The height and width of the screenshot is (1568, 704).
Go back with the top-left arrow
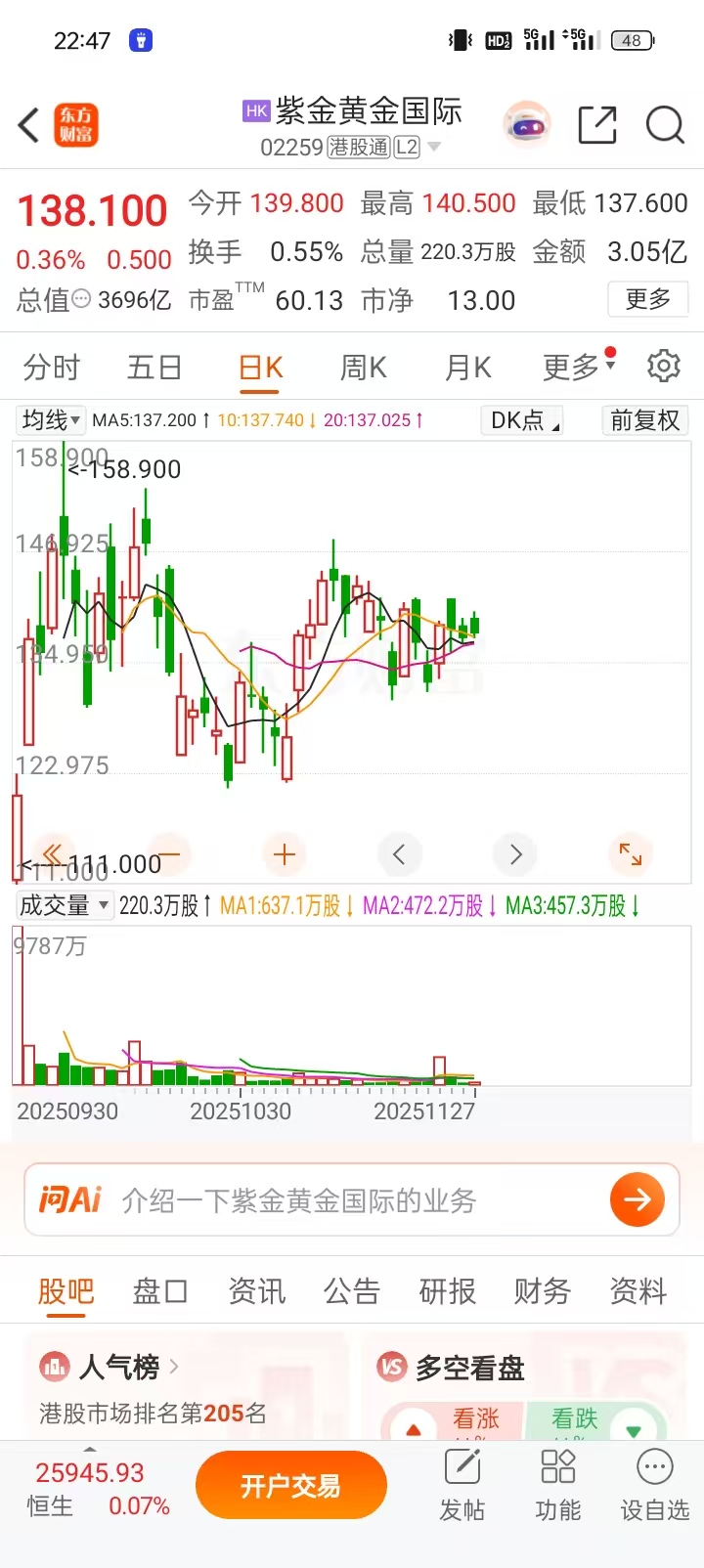pyautogui.click(x=29, y=125)
